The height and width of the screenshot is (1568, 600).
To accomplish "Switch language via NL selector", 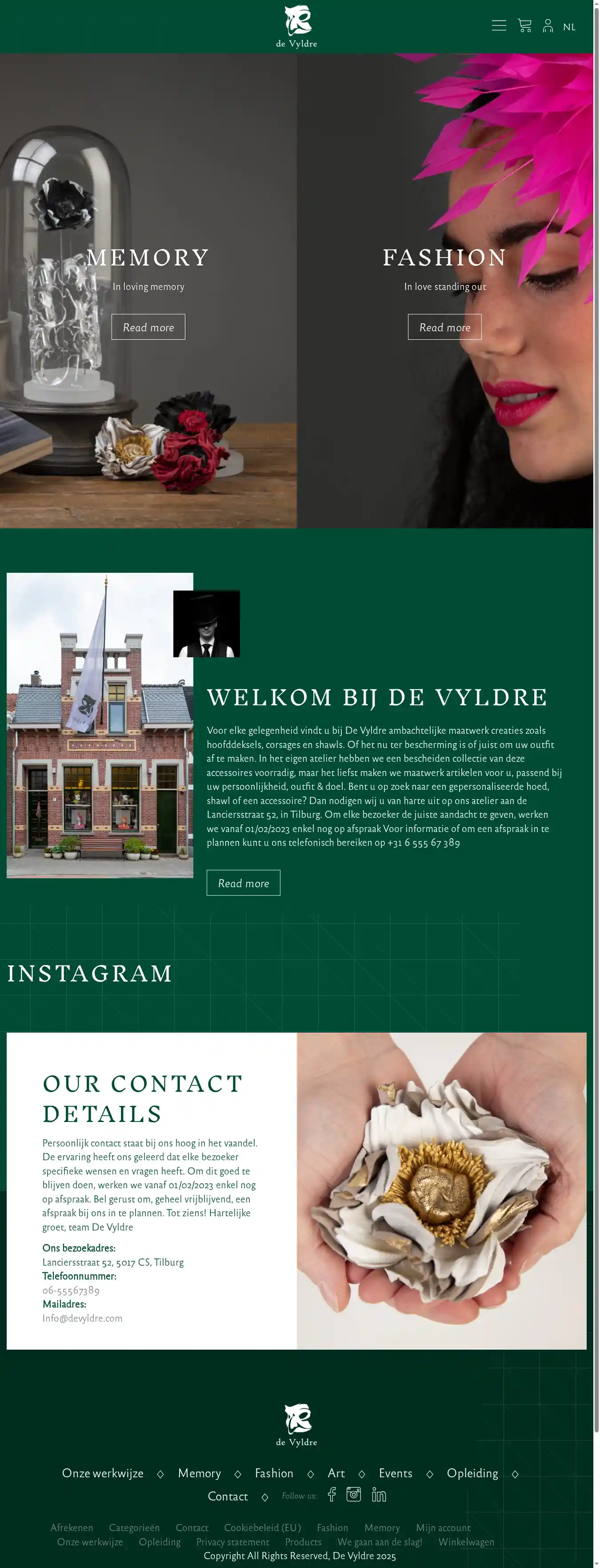I will pyautogui.click(x=569, y=27).
